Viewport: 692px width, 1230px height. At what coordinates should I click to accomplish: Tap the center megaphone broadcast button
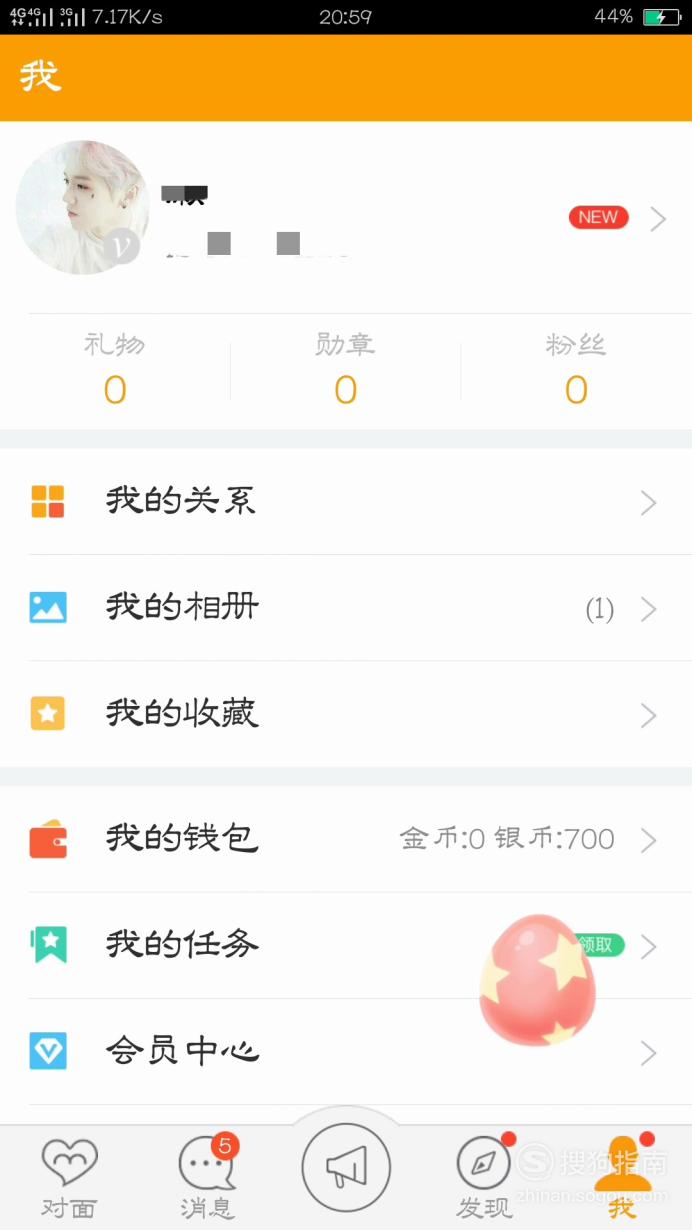(x=346, y=1167)
